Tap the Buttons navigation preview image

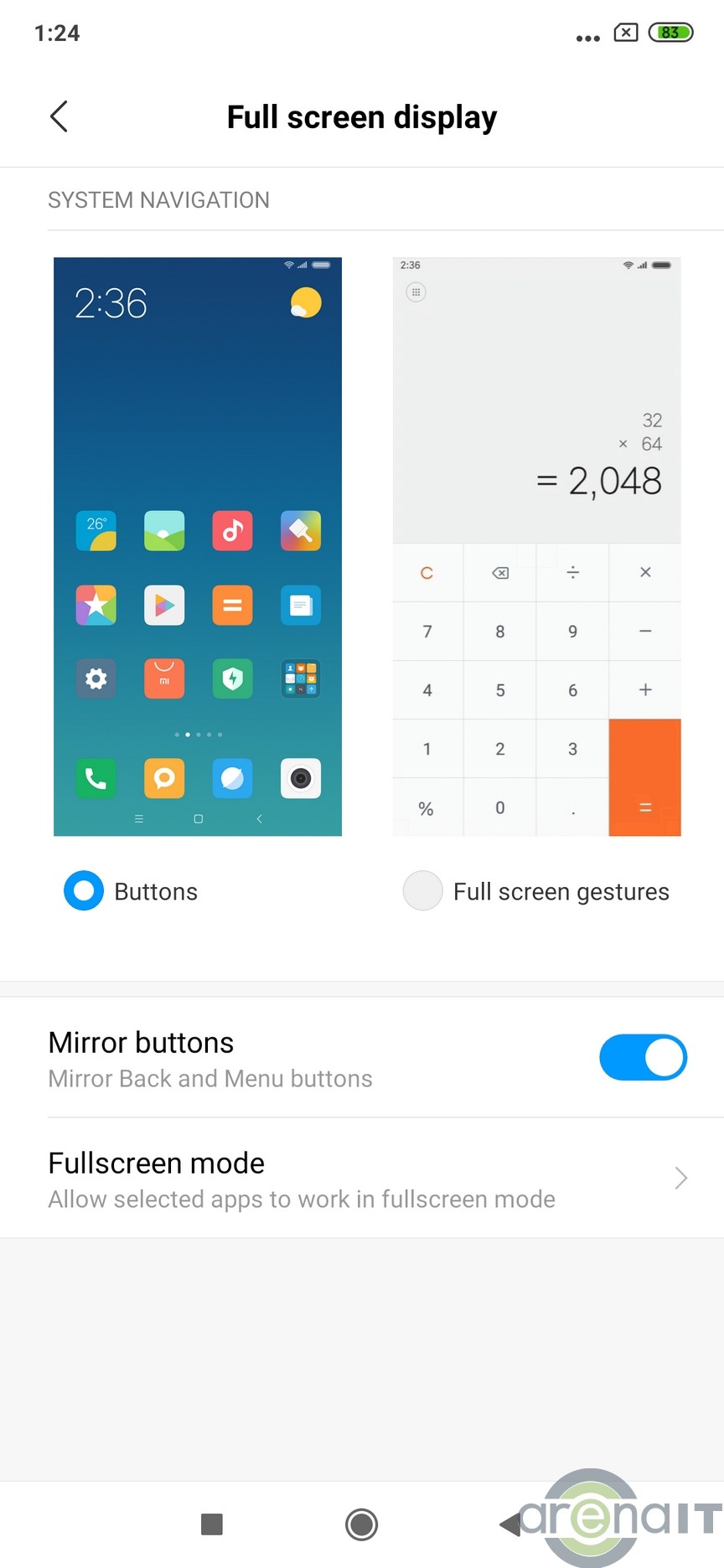198,546
